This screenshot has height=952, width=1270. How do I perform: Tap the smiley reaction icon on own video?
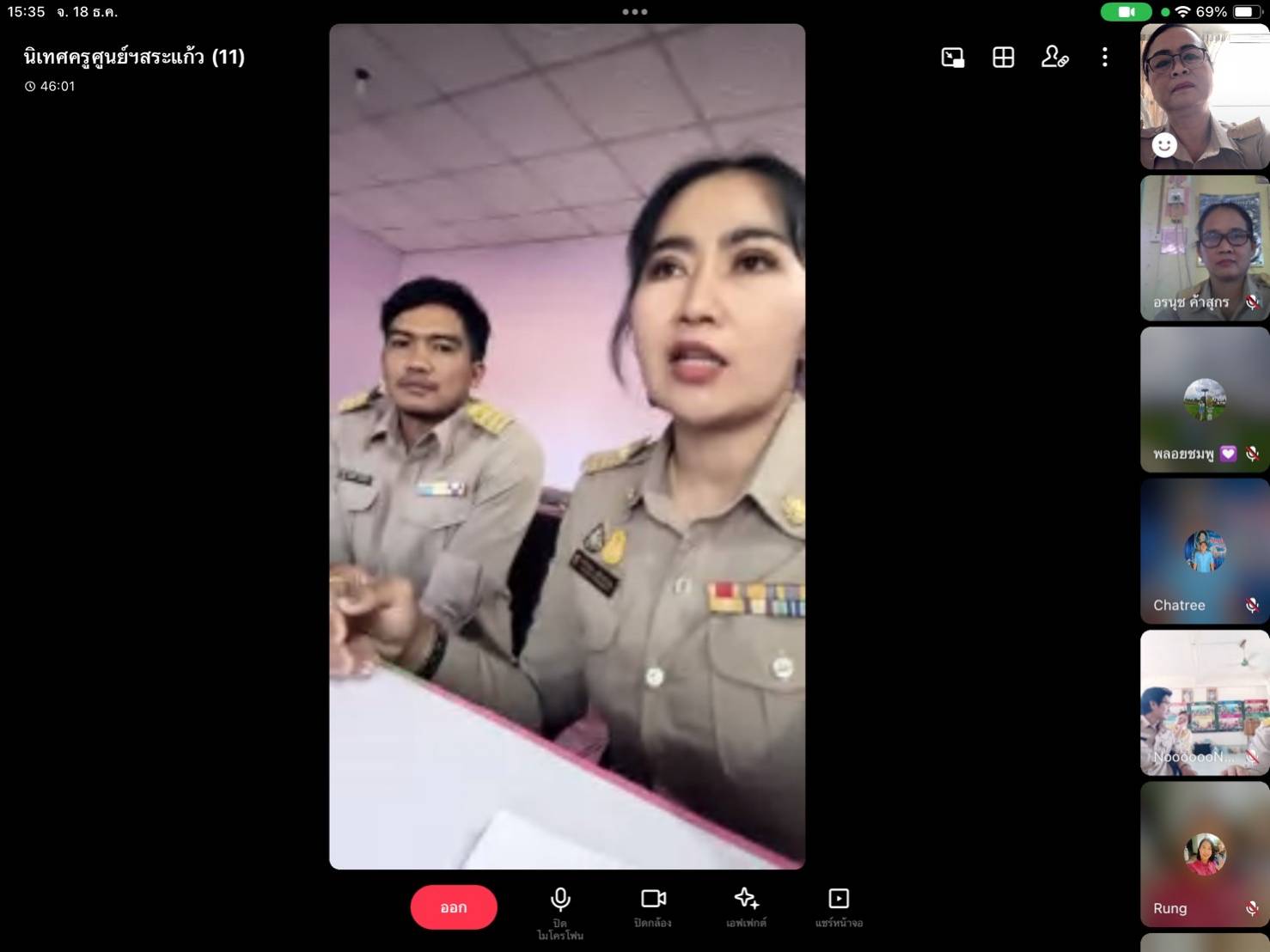[x=1164, y=145]
